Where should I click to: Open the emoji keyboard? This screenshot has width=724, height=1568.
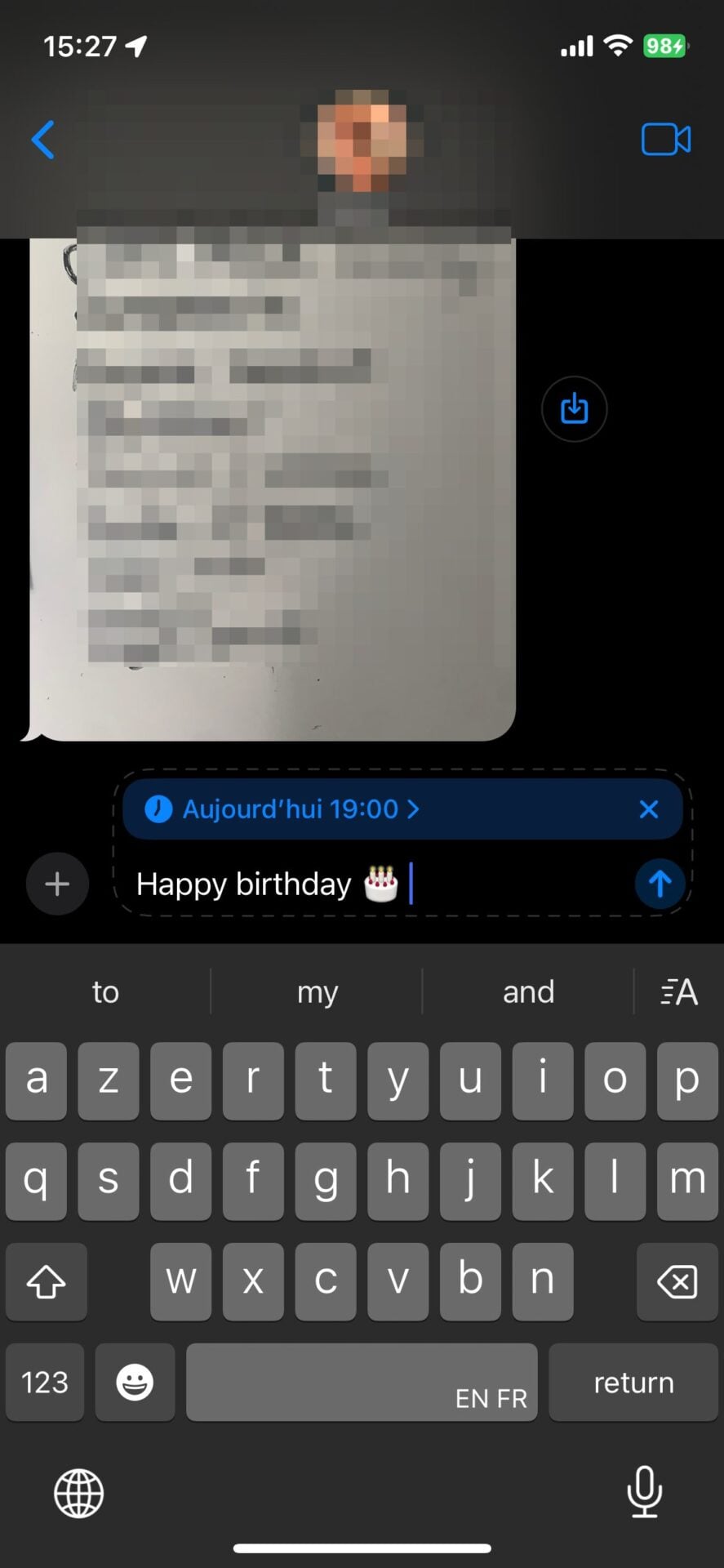(135, 1383)
